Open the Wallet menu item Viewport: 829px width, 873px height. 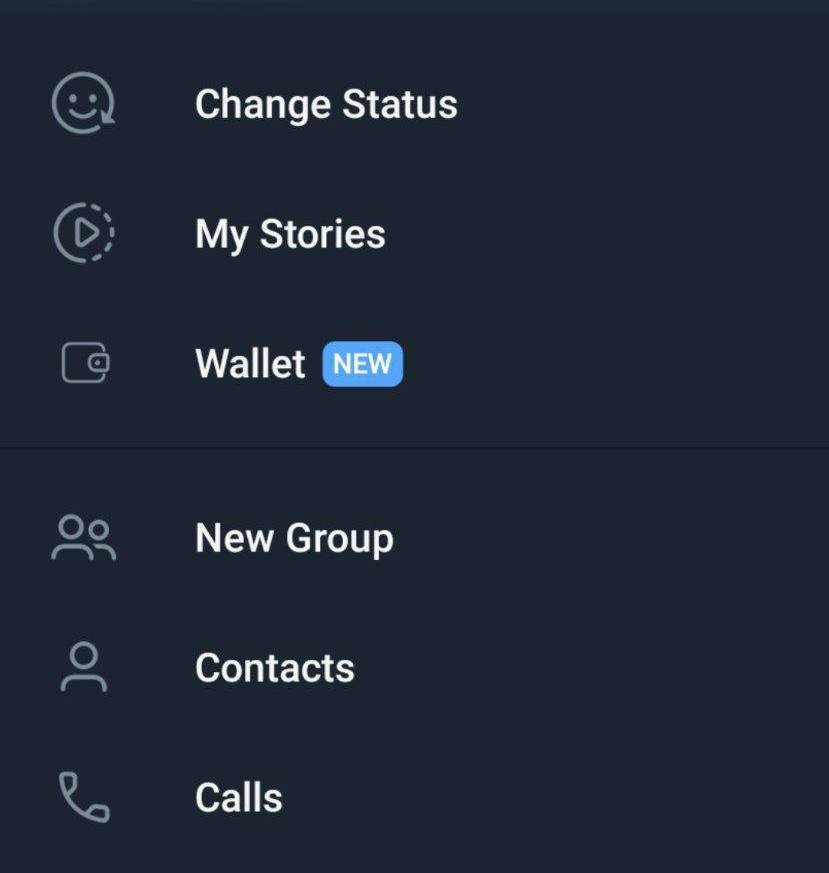[250, 363]
